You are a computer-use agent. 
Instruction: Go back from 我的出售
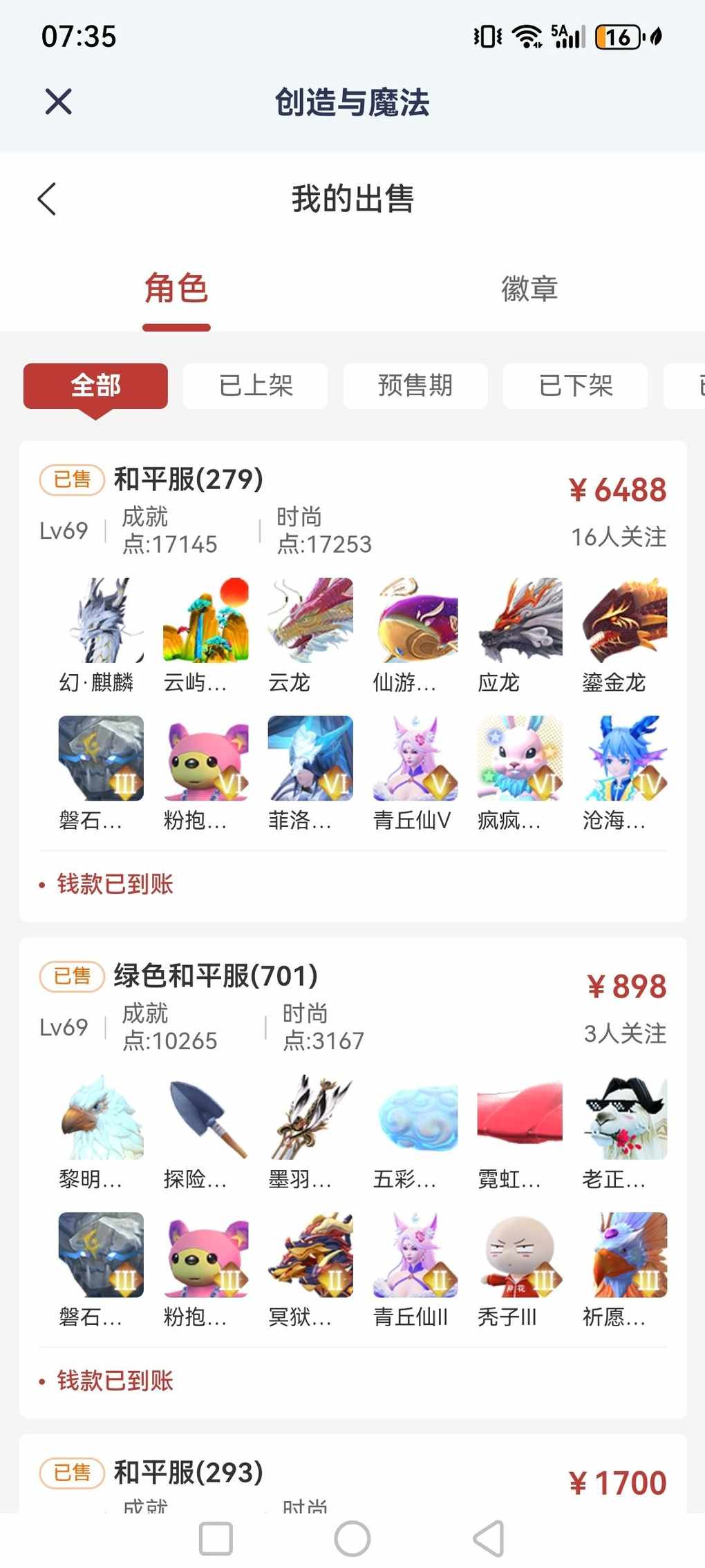(x=47, y=200)
